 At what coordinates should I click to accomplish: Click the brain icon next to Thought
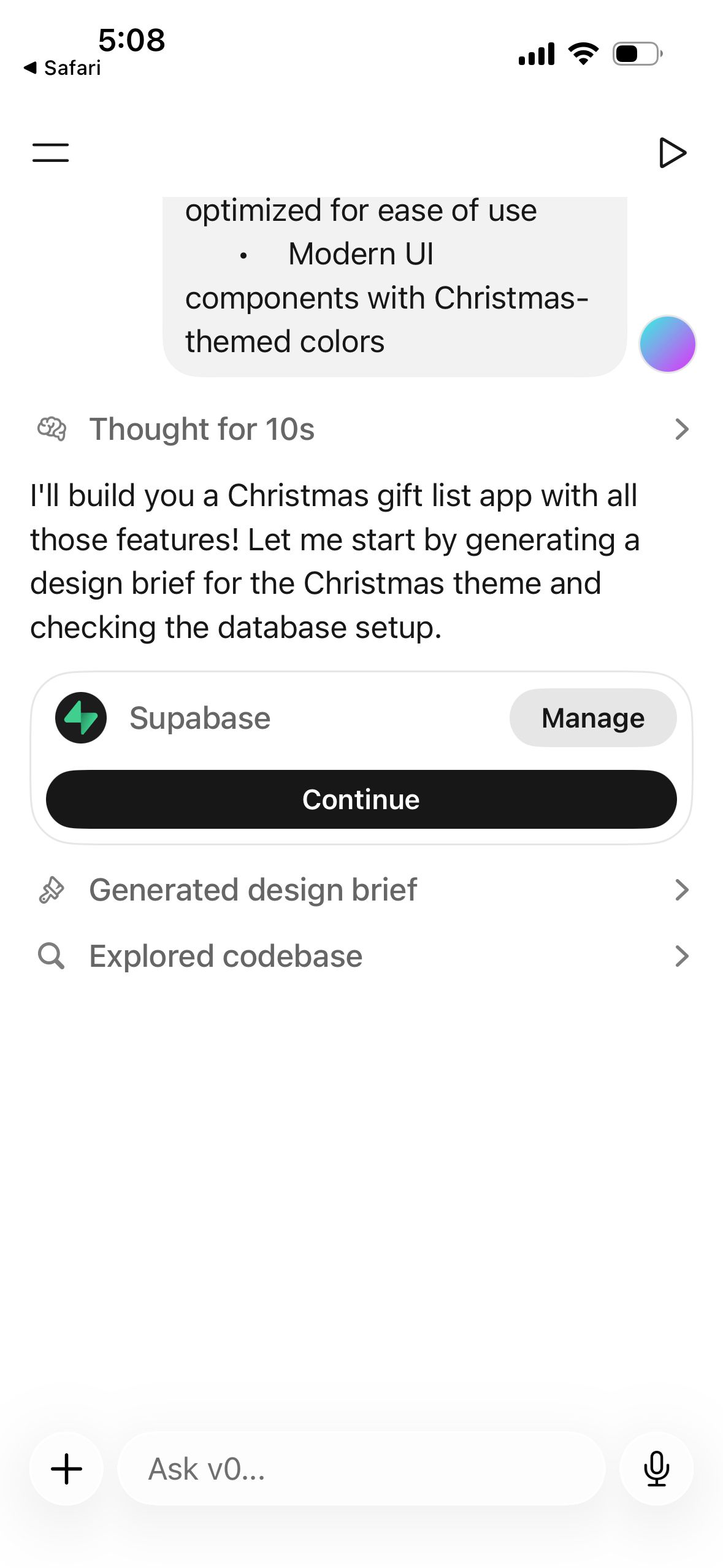coord(52,429)
